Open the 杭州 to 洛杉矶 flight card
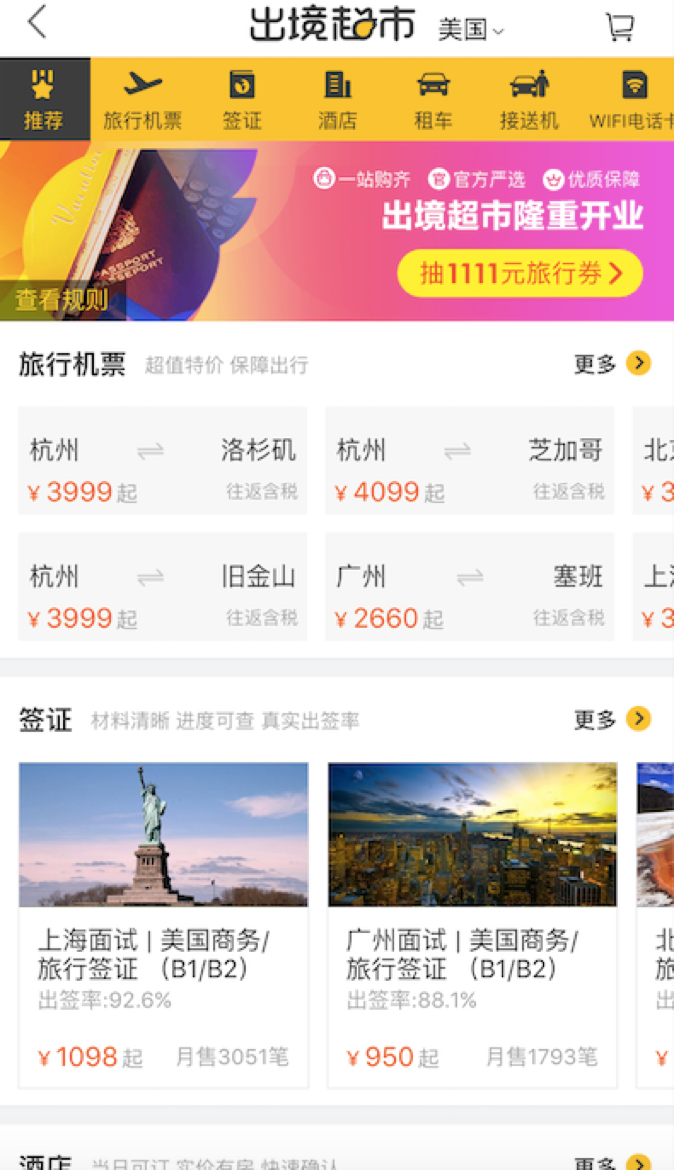Image resolution: width=674 pixels, height=1170 pixels. (163, 460)
